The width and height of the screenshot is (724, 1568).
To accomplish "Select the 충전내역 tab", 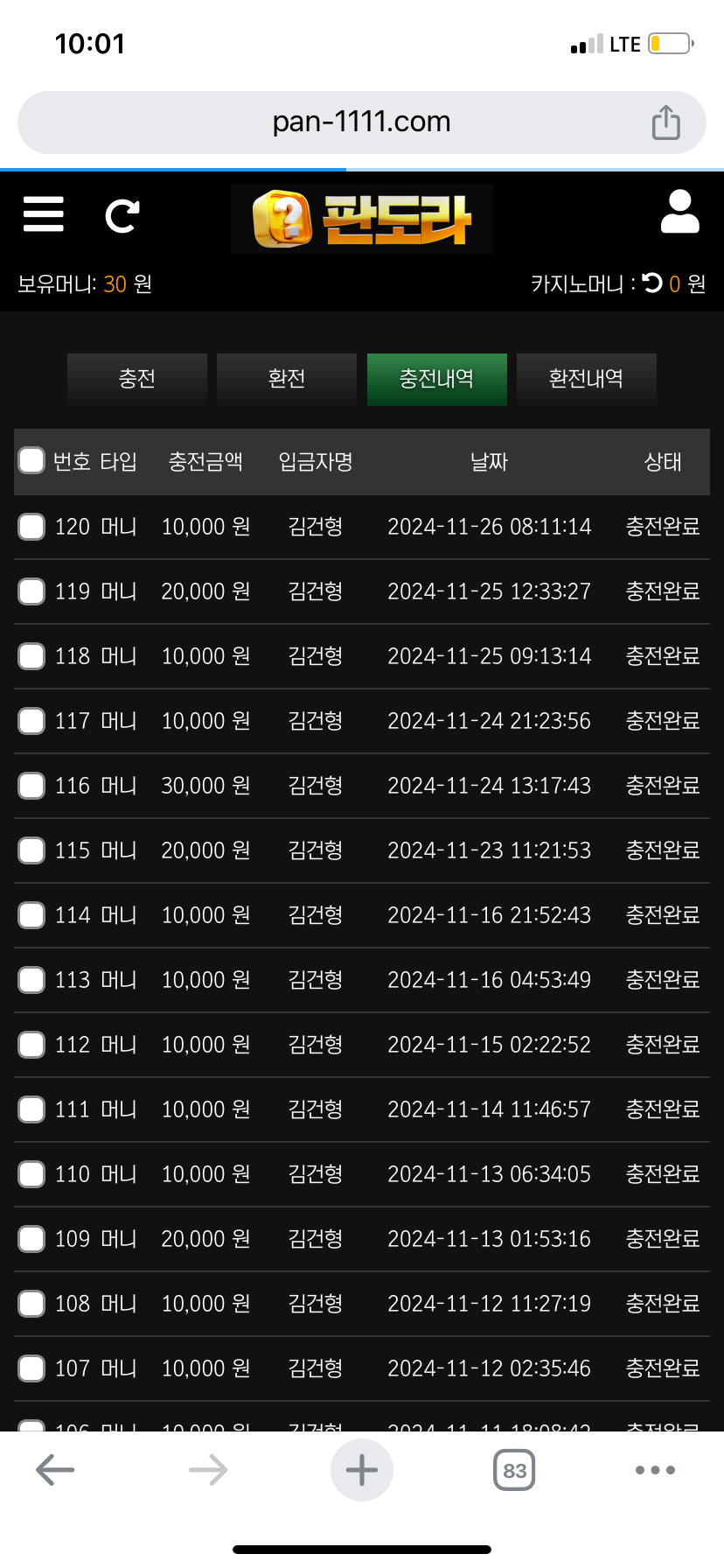I will [436, 379].
